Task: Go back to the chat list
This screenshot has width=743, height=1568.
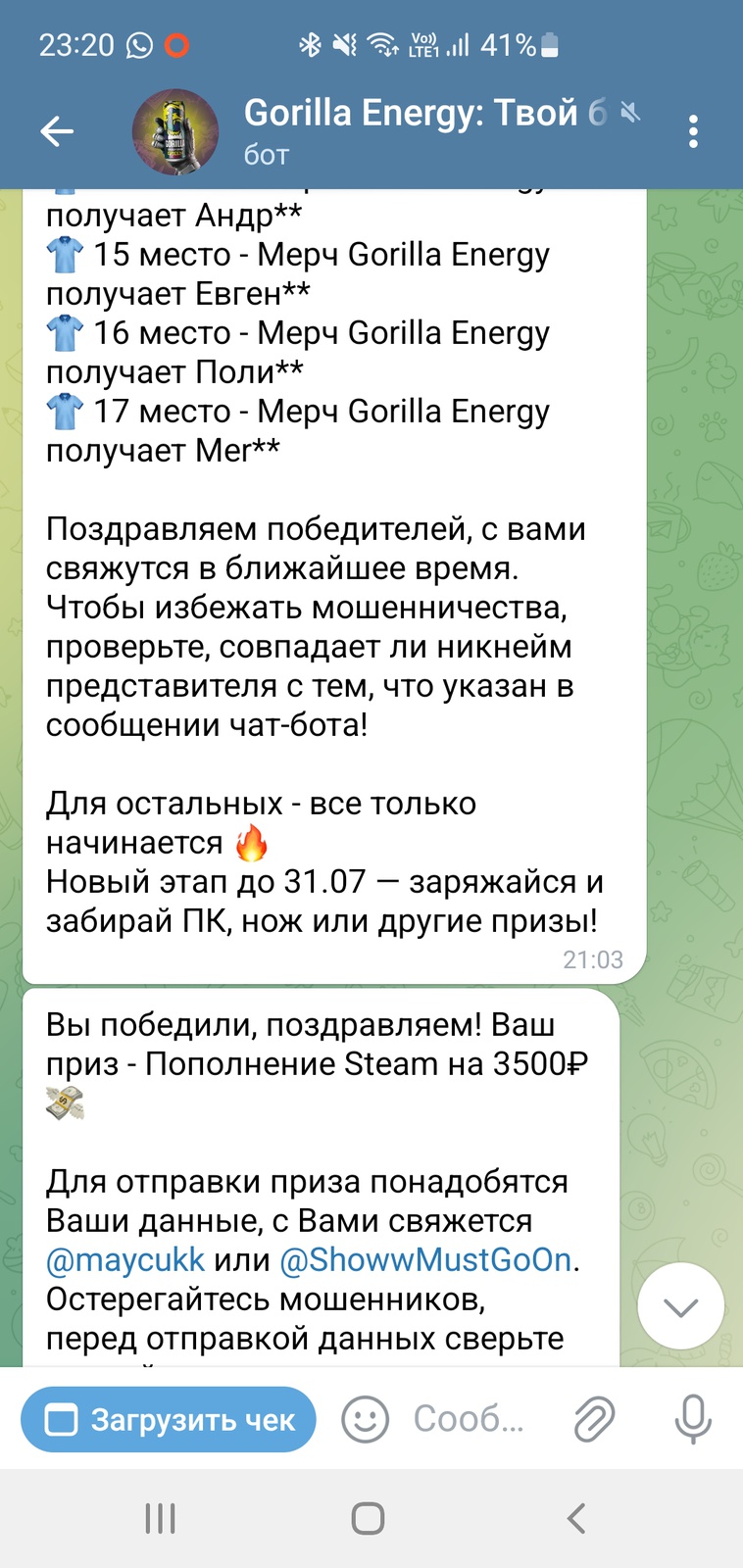Action: click(x=57, y=131)
